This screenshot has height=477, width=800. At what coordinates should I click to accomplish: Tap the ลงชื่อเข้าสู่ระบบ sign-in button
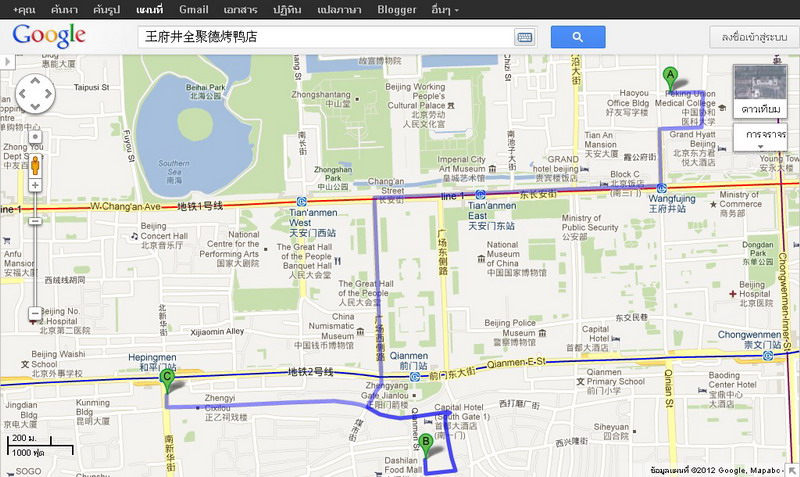pos(750,37)
